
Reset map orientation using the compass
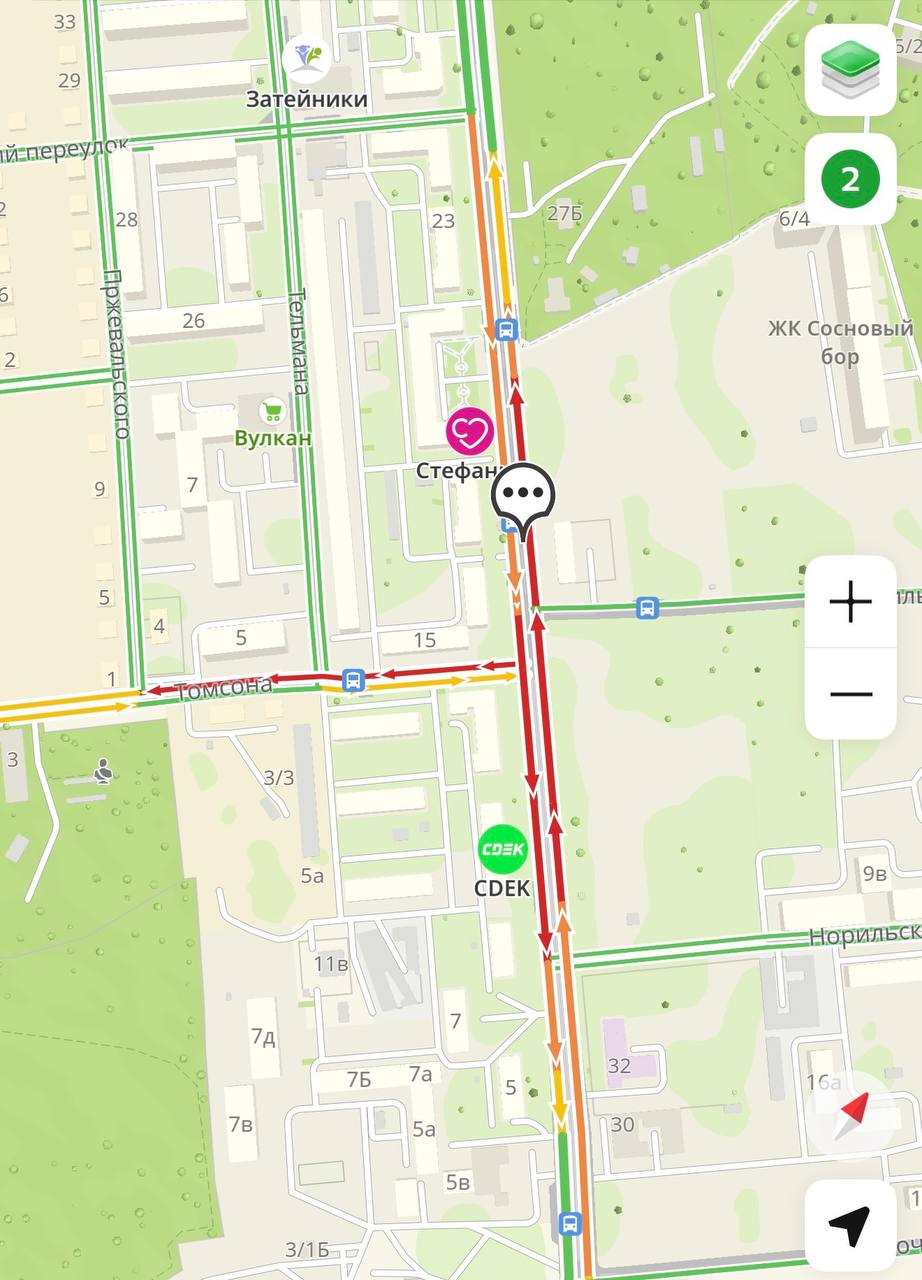[x=852, y=1113]
